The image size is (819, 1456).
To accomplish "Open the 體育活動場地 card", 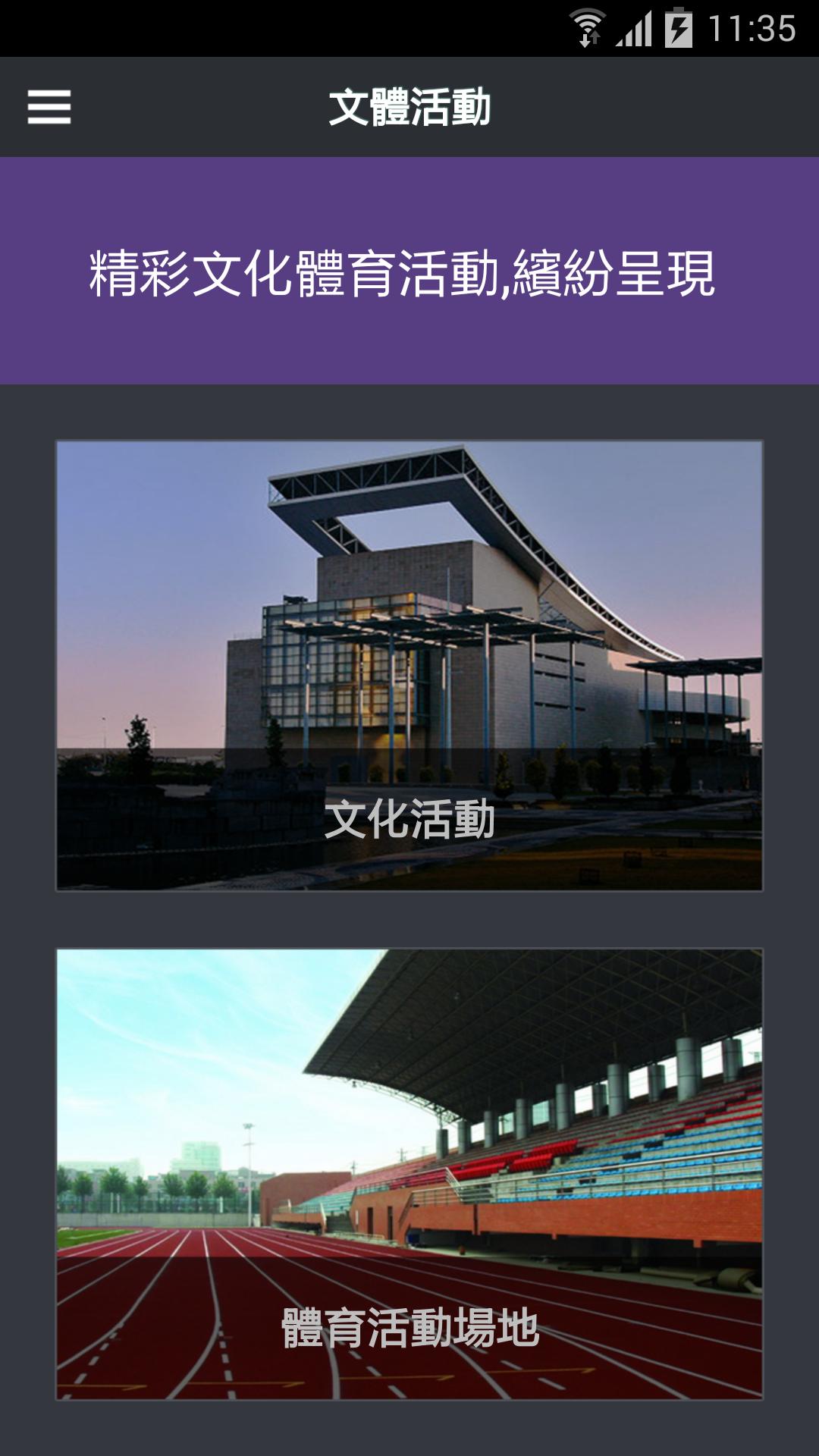I will pos(409,1173).
